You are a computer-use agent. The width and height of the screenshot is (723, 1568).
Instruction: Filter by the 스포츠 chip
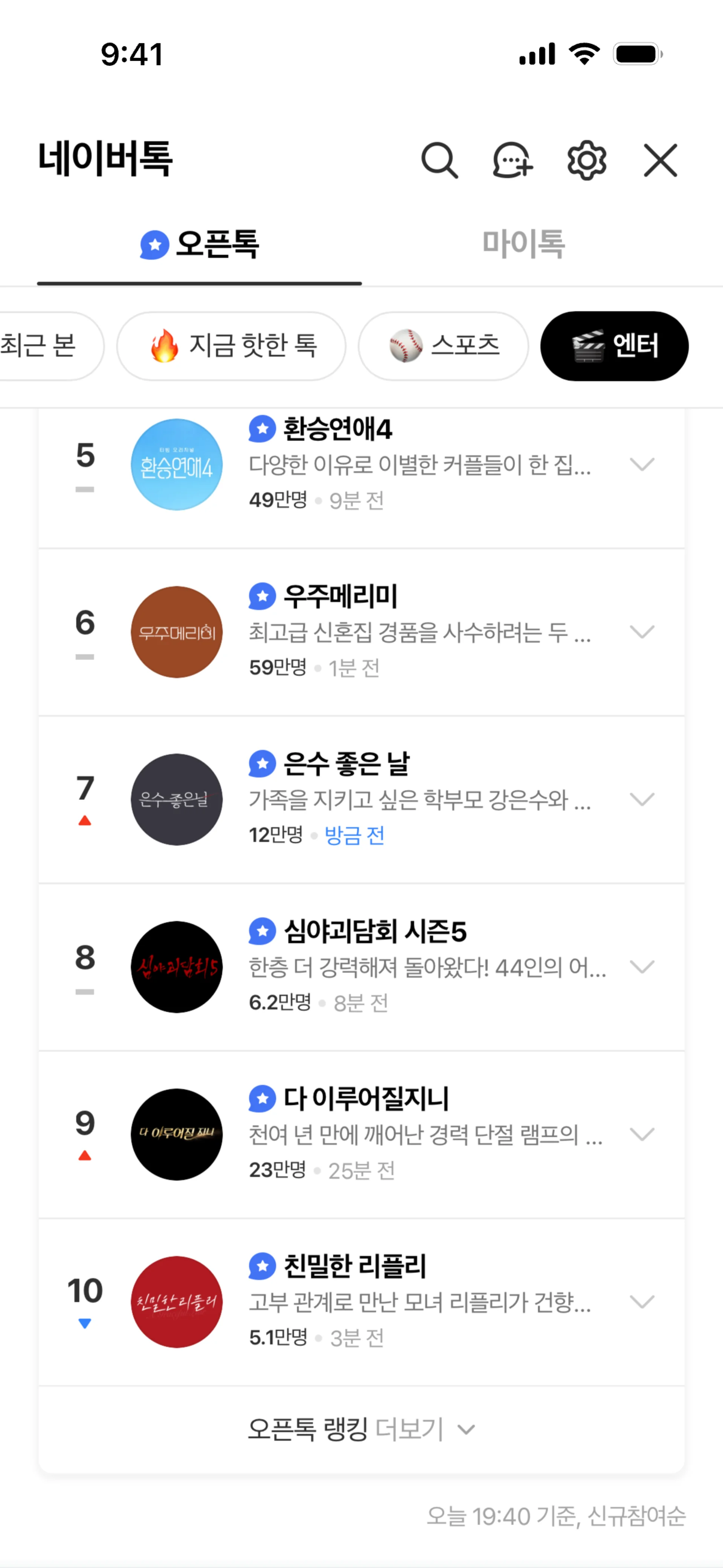pos(443,346)
